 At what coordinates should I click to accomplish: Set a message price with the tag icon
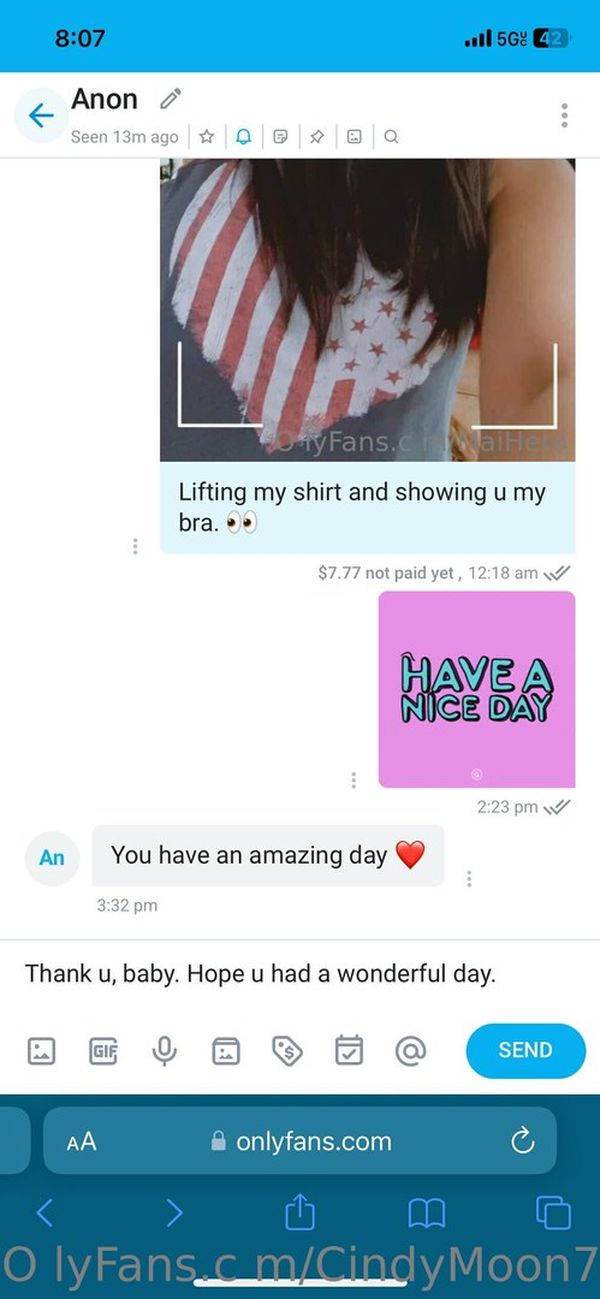pos(287,1050)
